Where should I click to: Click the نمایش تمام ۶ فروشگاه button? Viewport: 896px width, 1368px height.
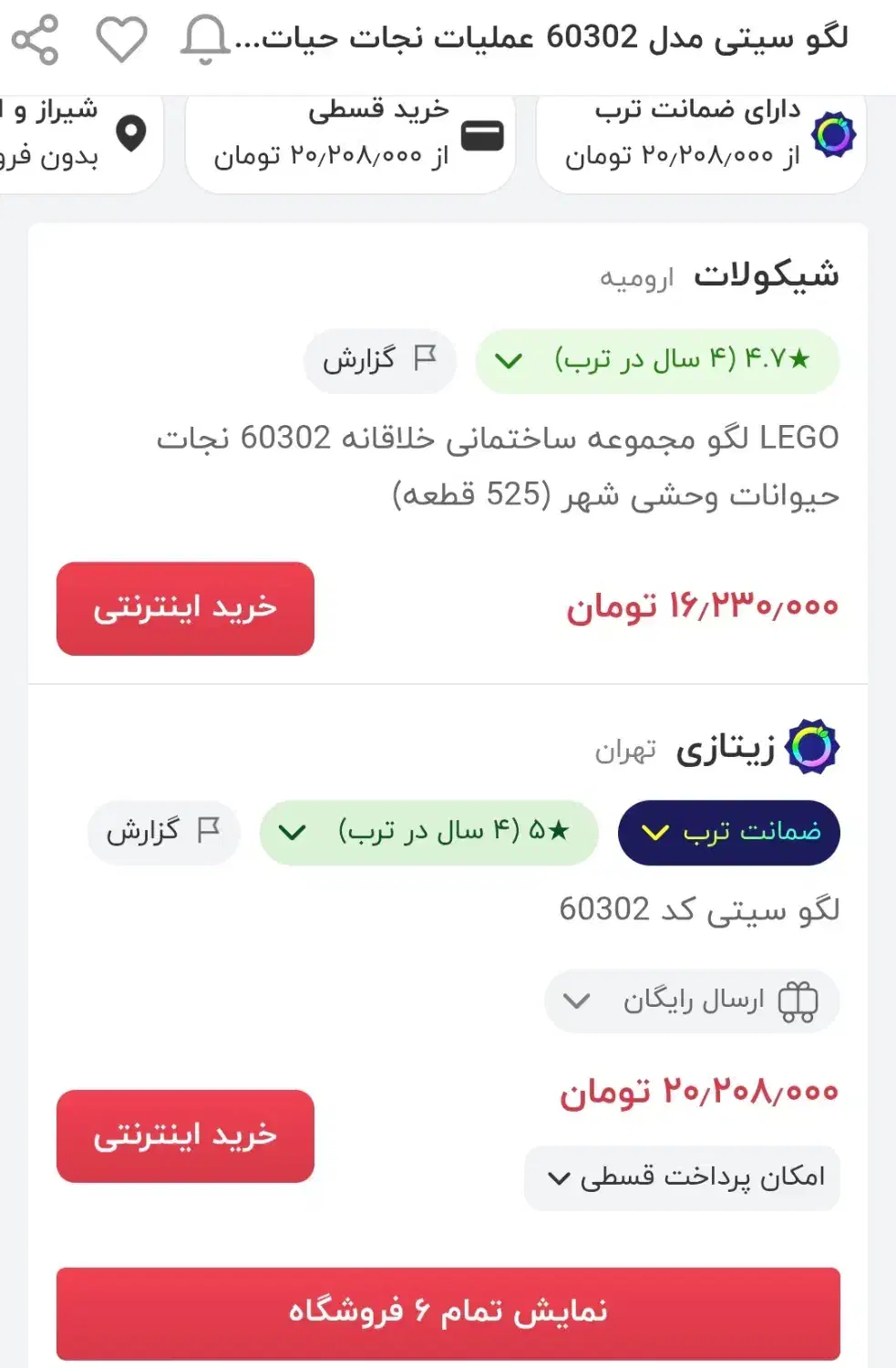448,1313
